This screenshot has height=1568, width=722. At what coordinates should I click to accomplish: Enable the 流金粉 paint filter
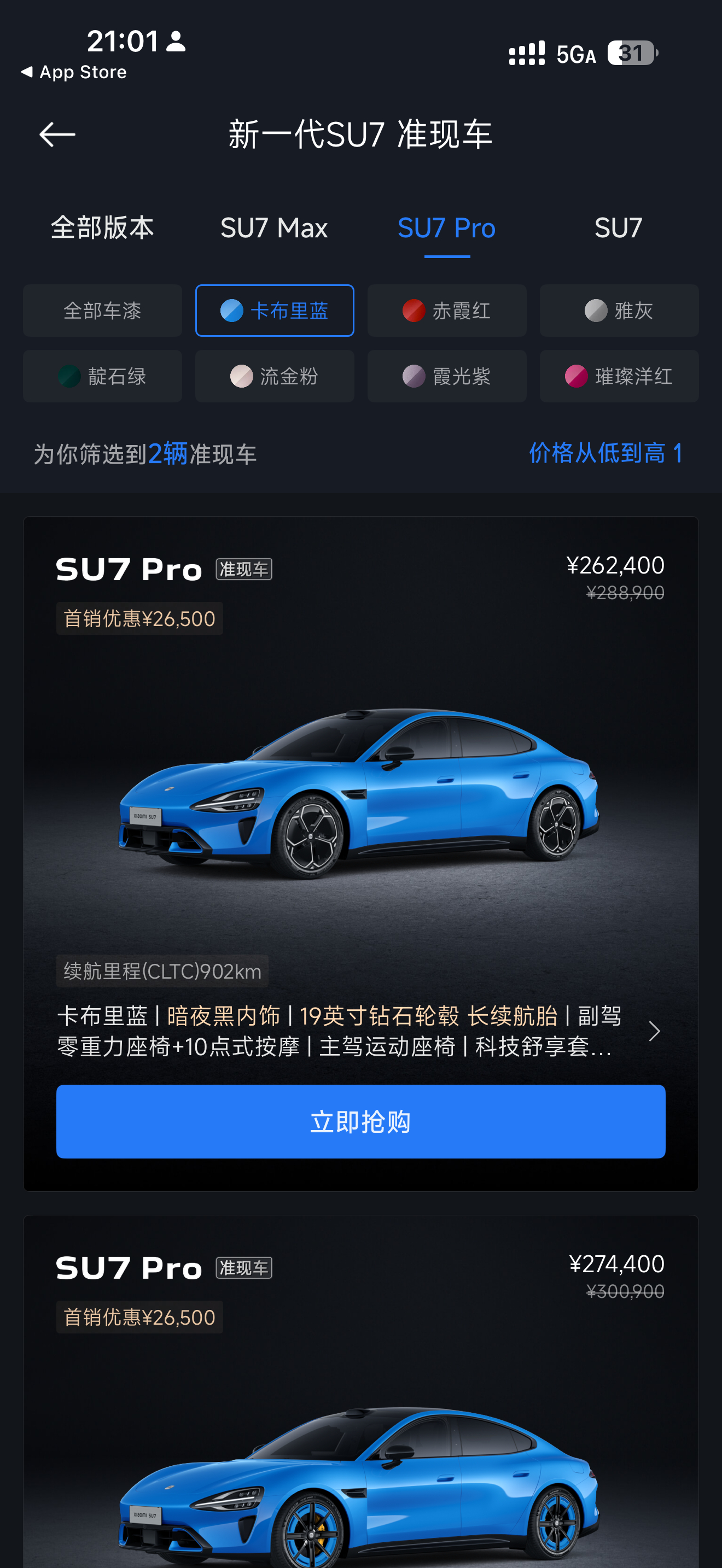[x=275, y=376]
